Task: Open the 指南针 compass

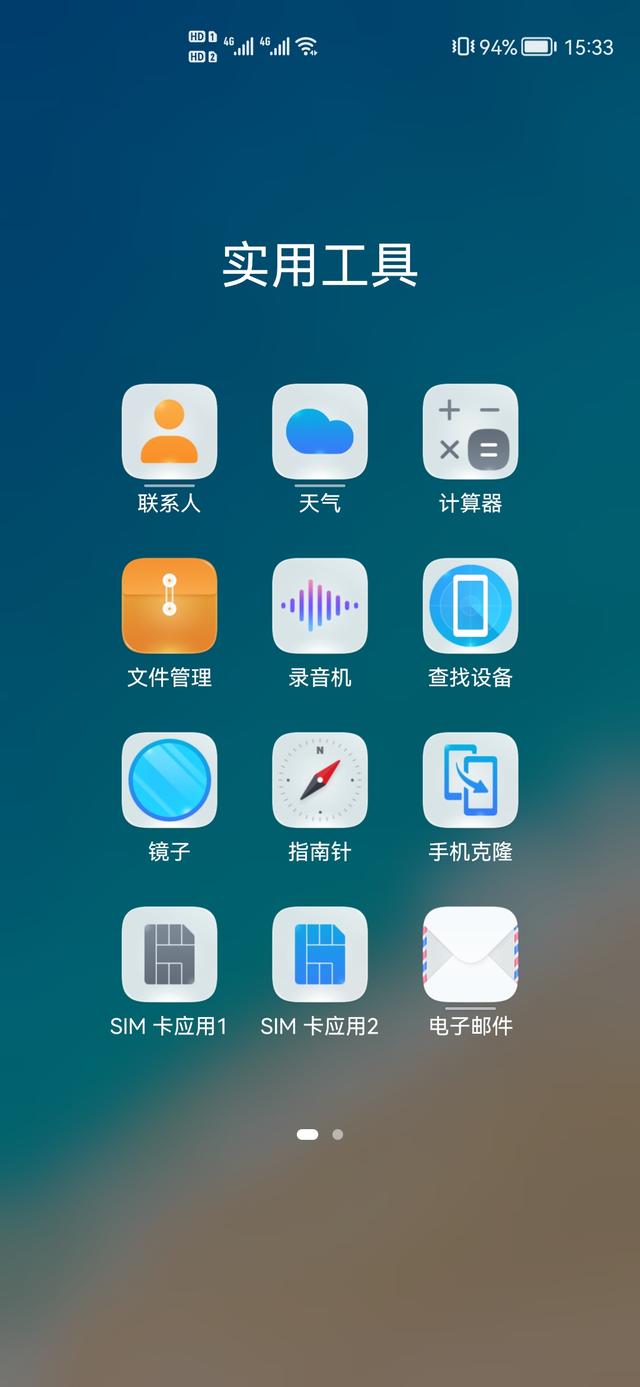Action: pos(320,780)
